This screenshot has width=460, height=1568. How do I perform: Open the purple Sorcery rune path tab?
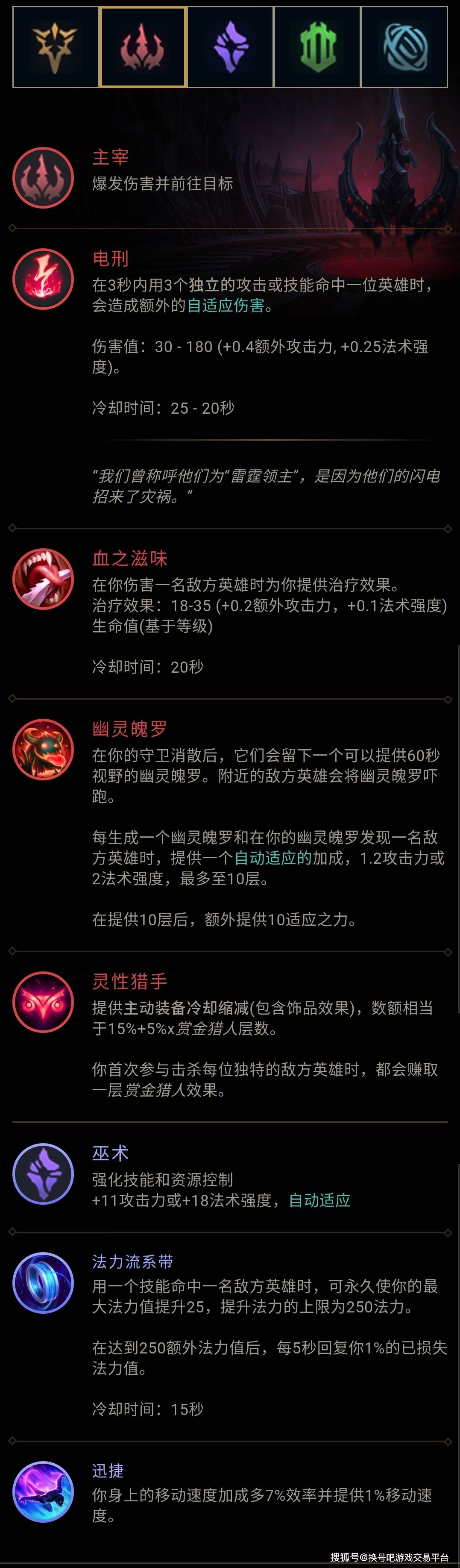pyautogui.click(x=231, y=47)
